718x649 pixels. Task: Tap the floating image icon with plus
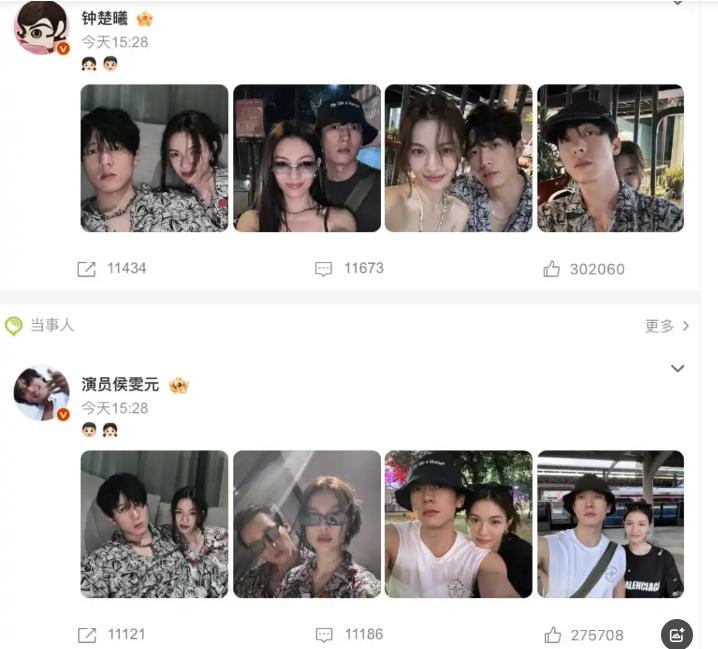pyautogui.click(x=677, y=633)
